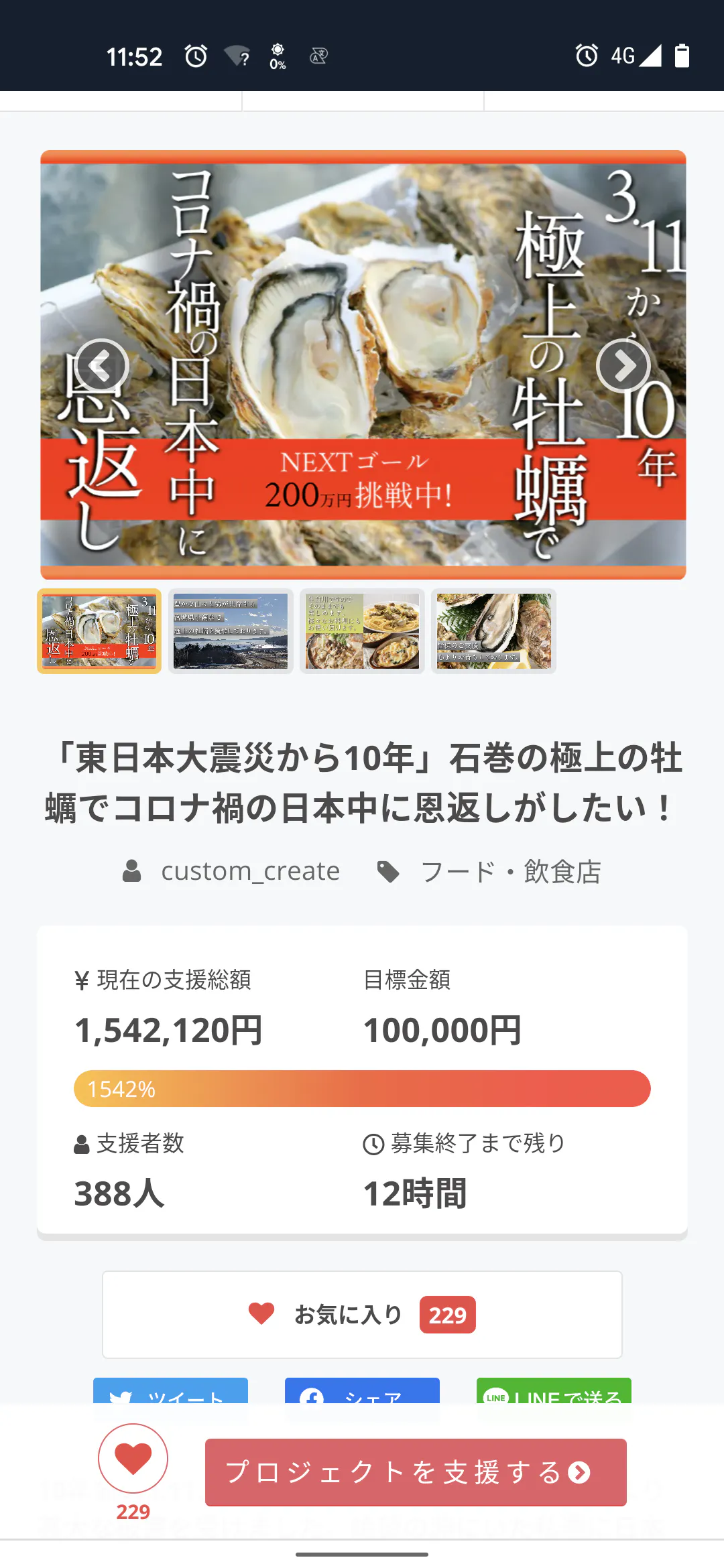Select the cooked dishes thumbnail

pyautogui.click(x=362, y=631)
